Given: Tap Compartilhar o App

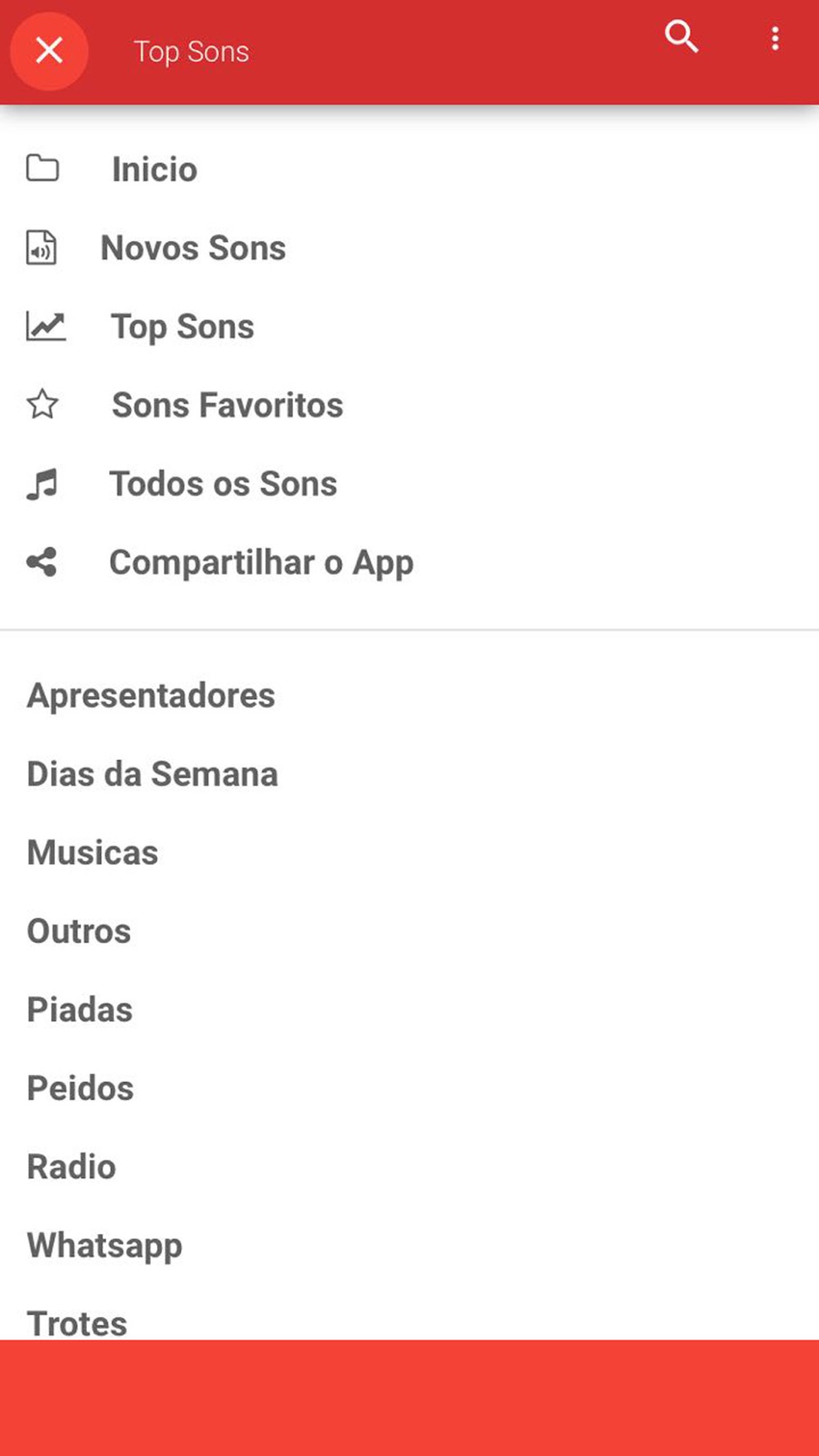Looking at the screenshot, I should click(409, 563).
